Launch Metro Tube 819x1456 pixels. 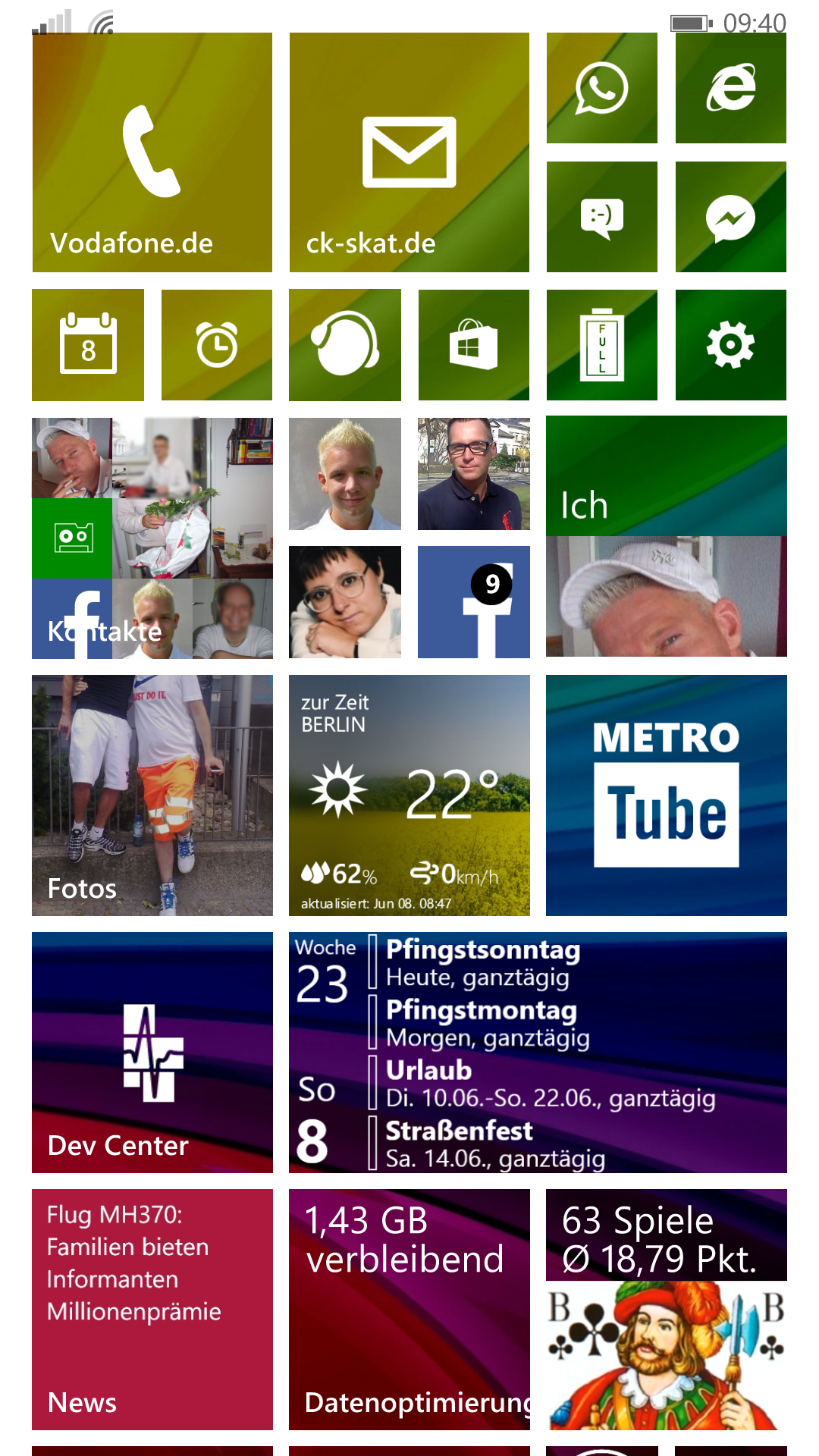coord(666,795)
